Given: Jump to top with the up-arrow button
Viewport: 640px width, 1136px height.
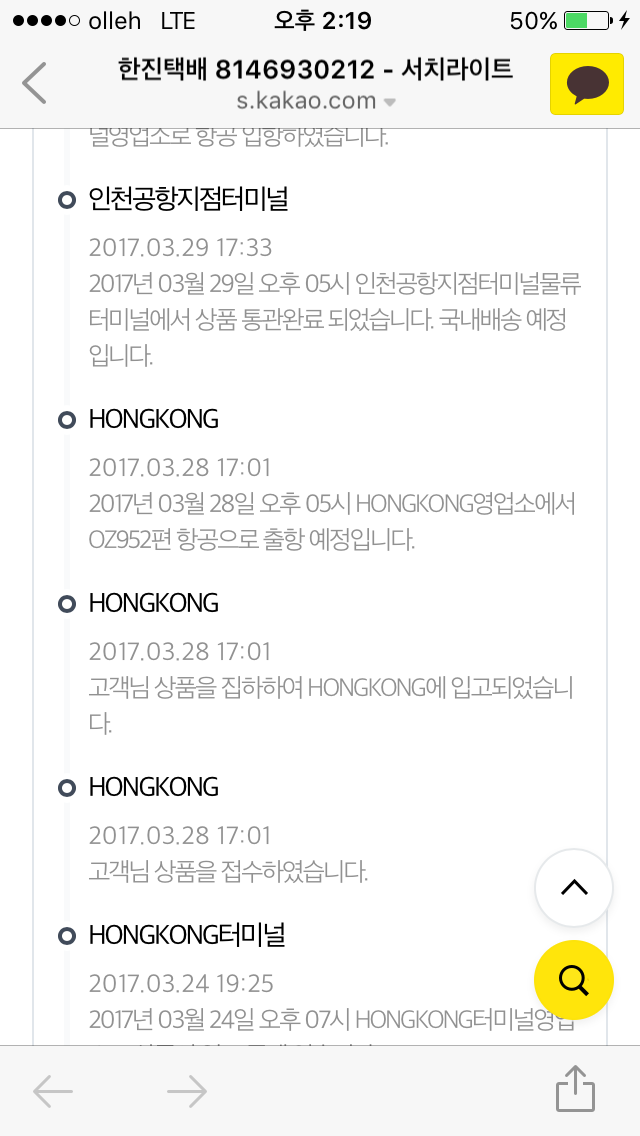Looking at the screenshot, I should tap(573, 888).
